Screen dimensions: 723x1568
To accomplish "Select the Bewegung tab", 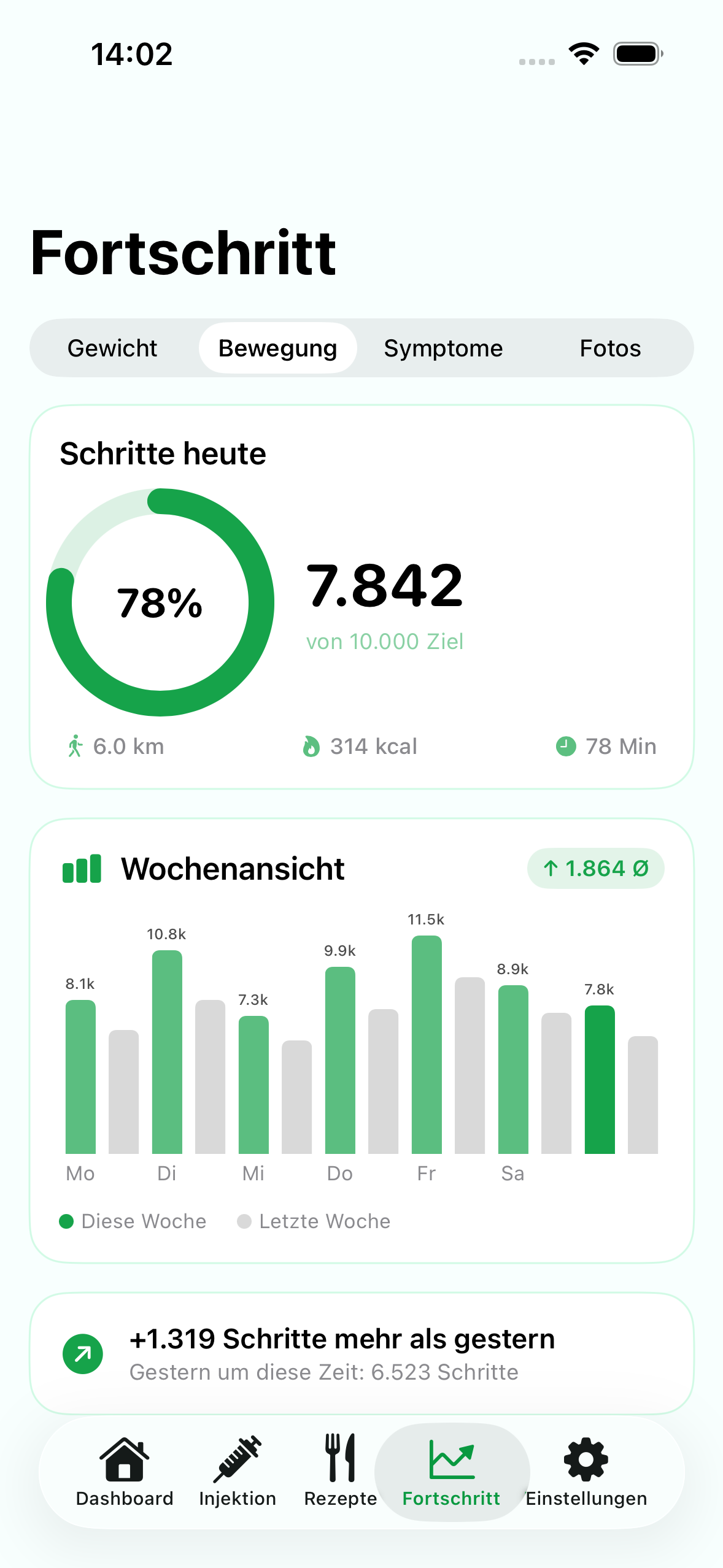I will [x=277, y=348].
